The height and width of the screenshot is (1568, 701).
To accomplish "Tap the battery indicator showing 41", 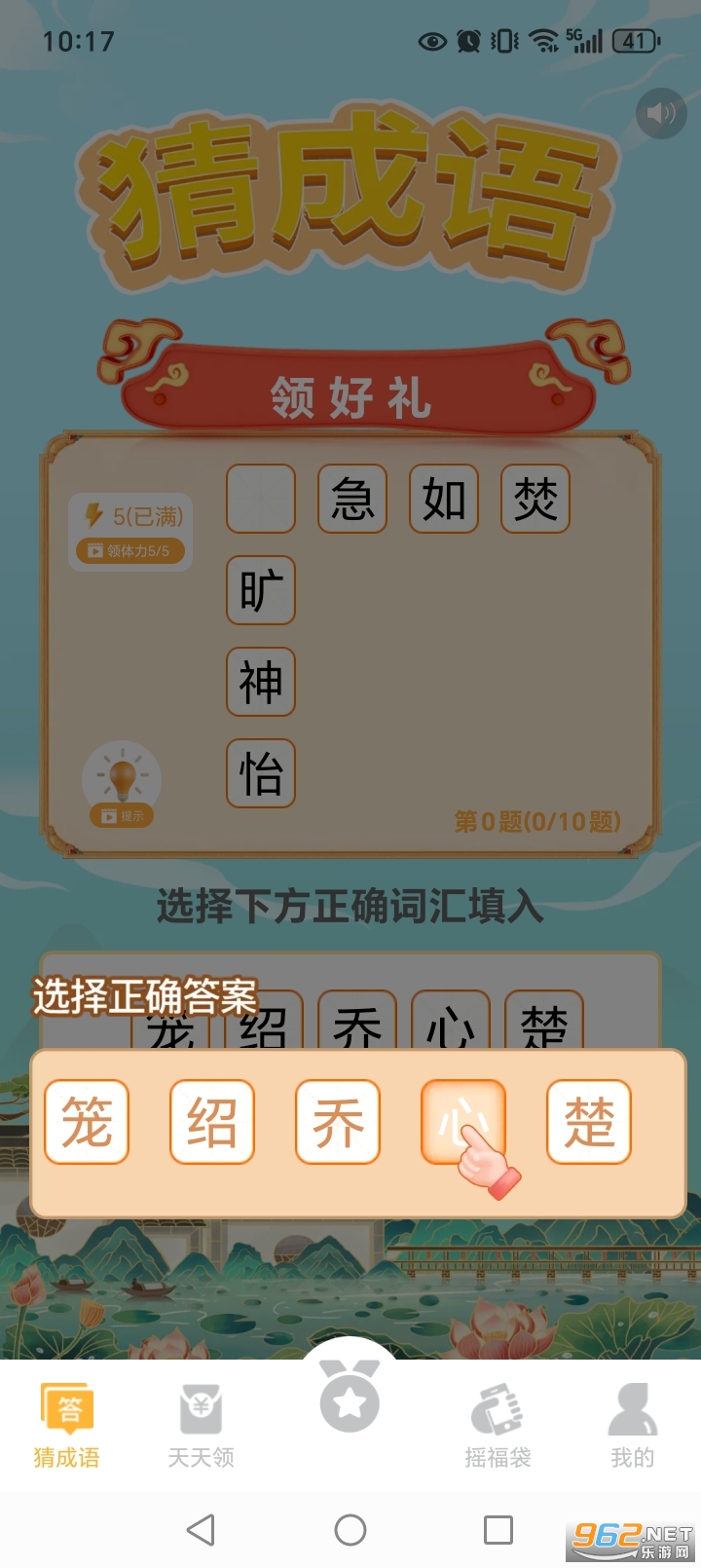I will [634, 39].
